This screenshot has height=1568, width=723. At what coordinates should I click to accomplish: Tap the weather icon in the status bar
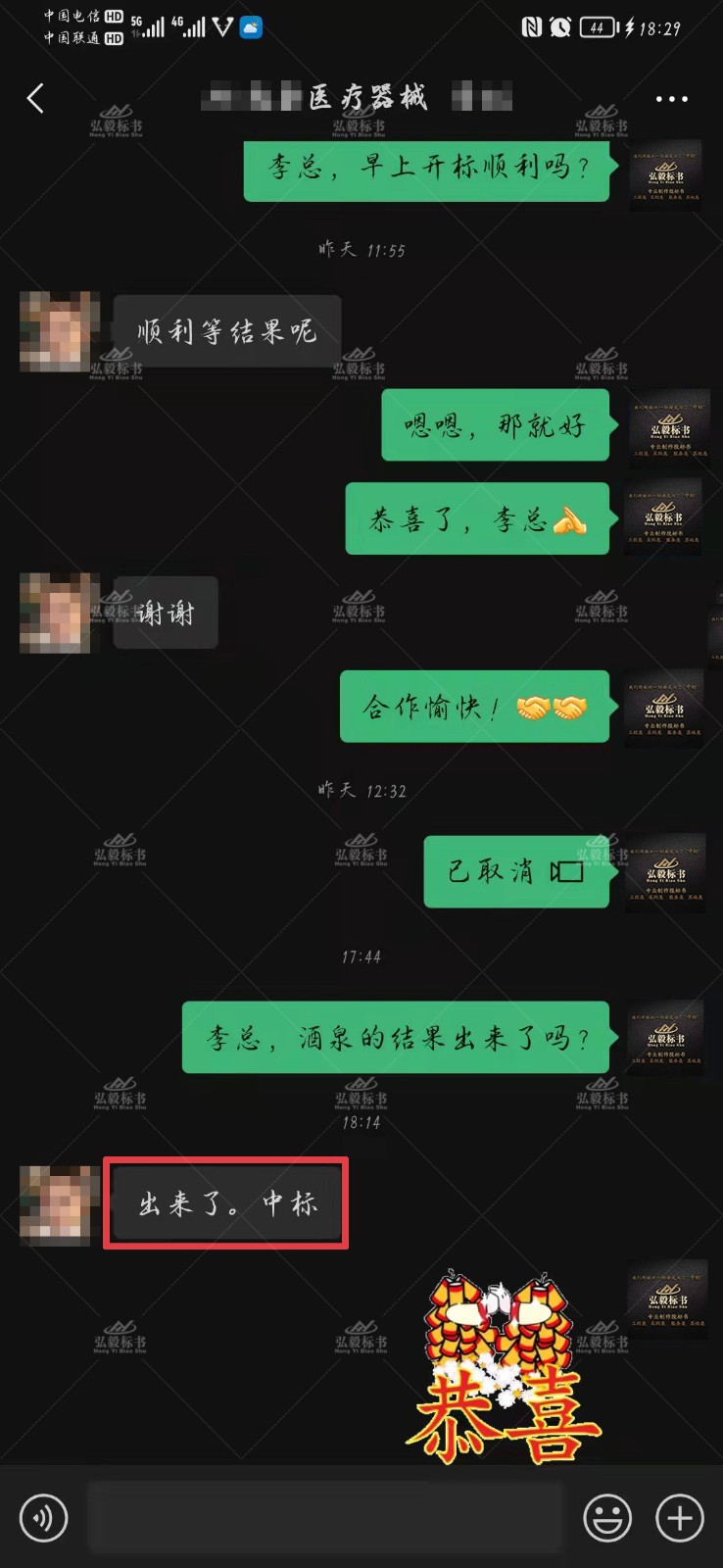[252, 28]
